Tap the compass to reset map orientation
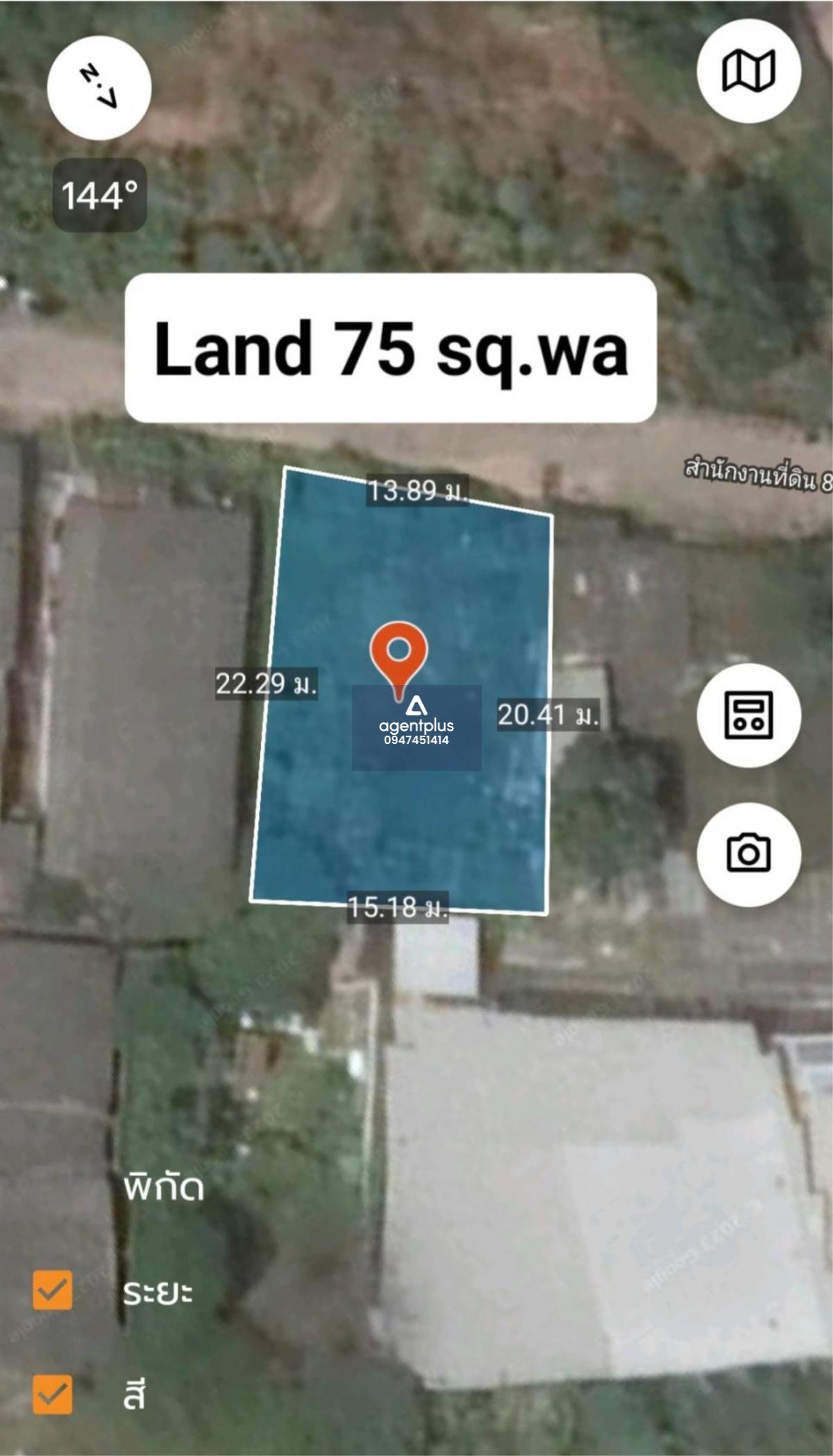 pos(99,88)
